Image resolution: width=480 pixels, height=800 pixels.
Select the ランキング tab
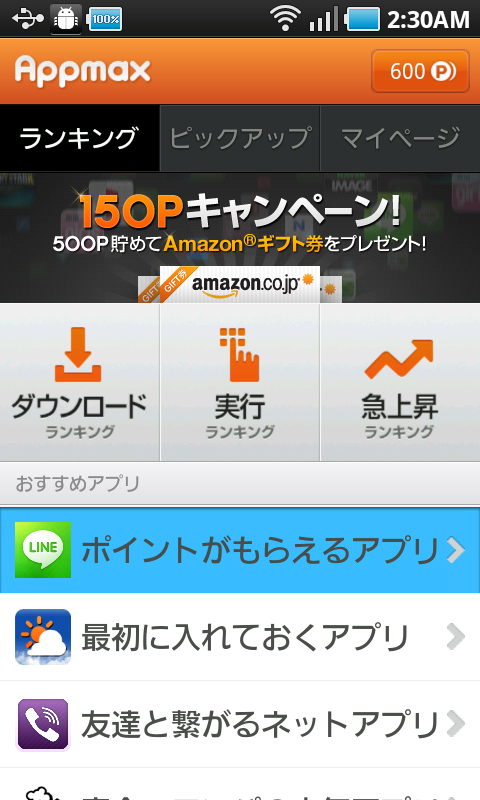point(80,138)
